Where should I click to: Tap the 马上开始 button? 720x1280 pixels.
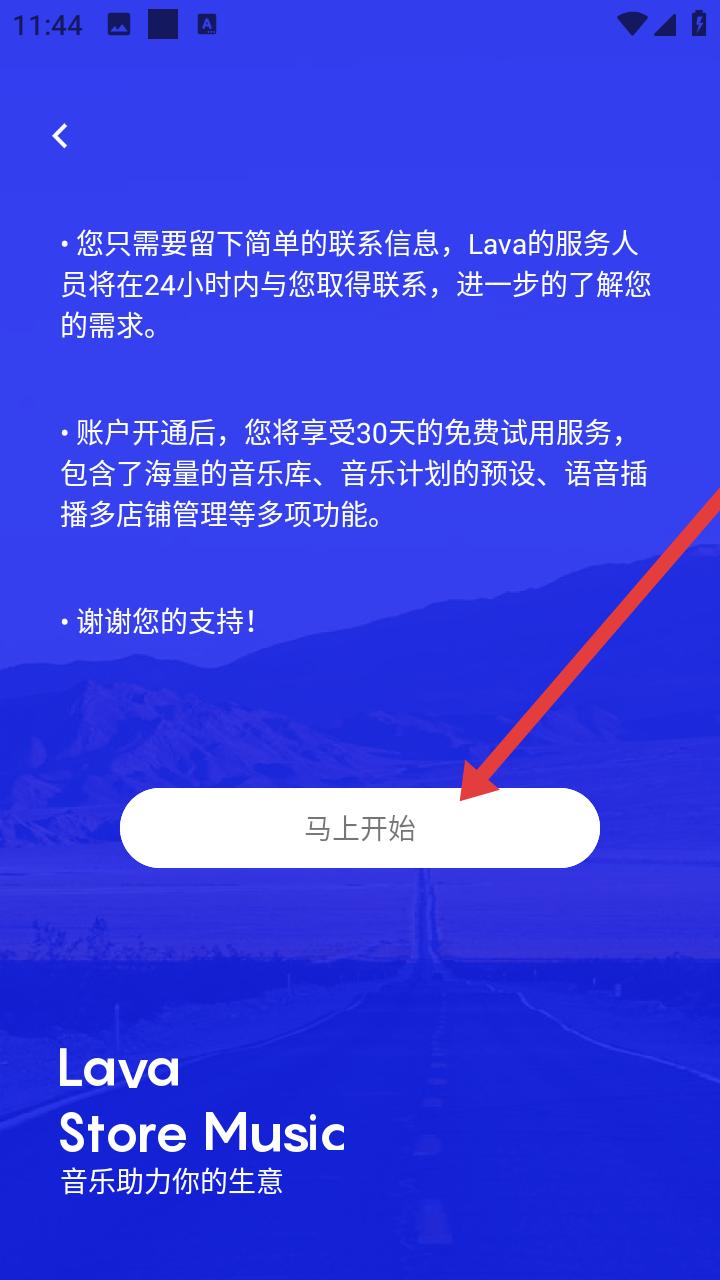point(360,828)
